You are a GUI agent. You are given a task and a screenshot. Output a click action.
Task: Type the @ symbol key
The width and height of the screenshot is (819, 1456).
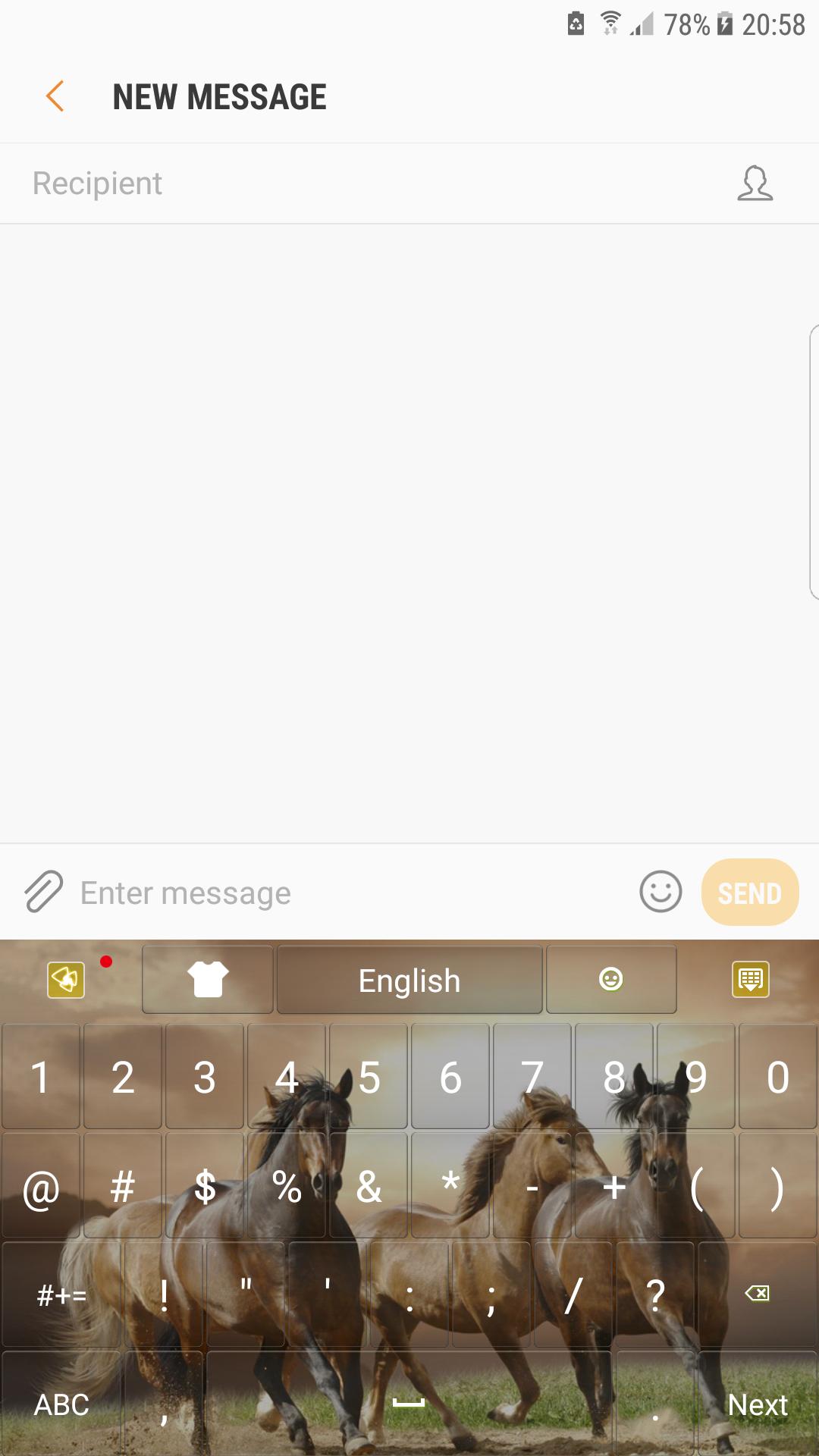coord(41,1187)
